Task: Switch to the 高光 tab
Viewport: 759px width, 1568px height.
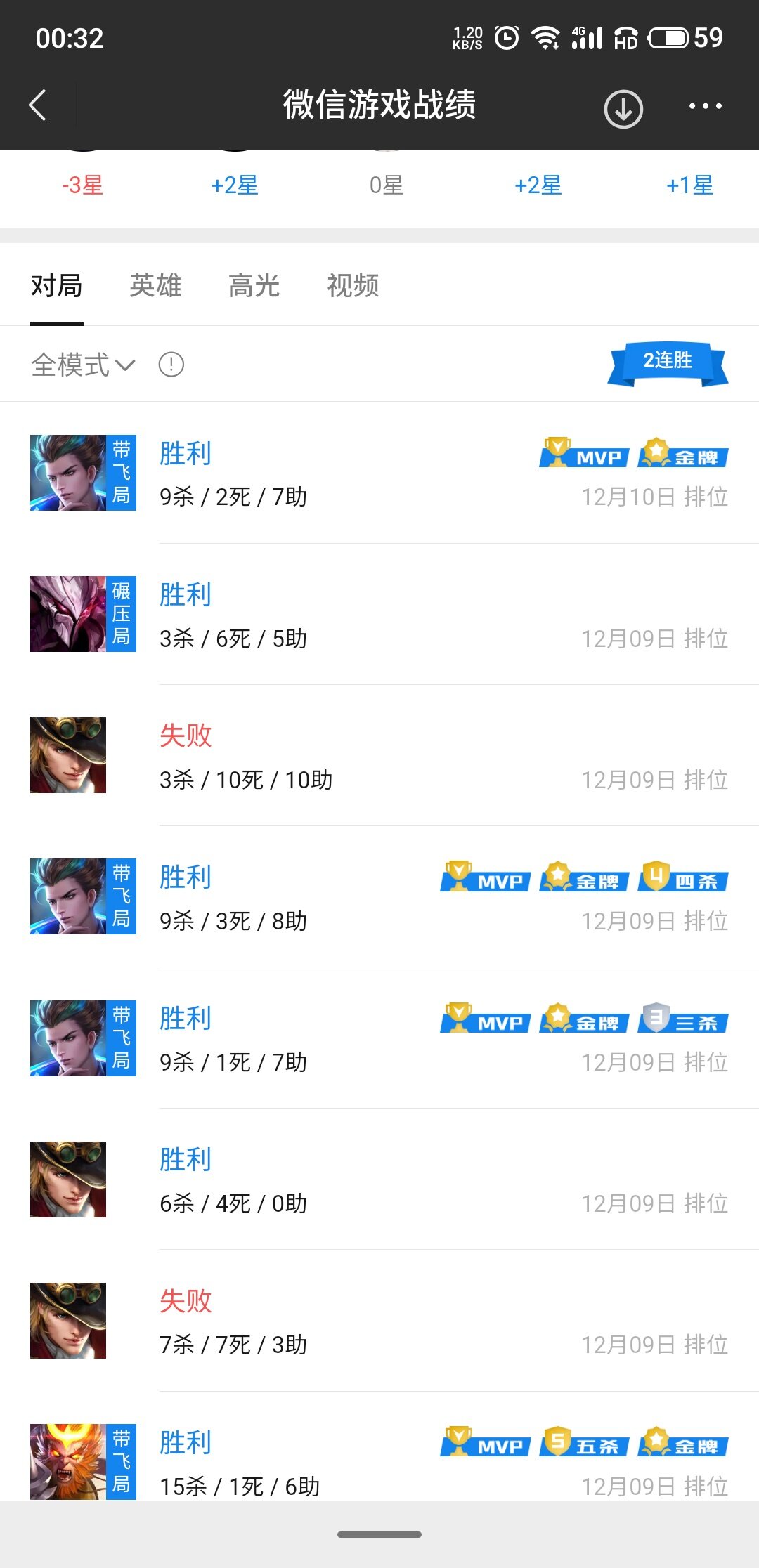Action: point(254,286)
